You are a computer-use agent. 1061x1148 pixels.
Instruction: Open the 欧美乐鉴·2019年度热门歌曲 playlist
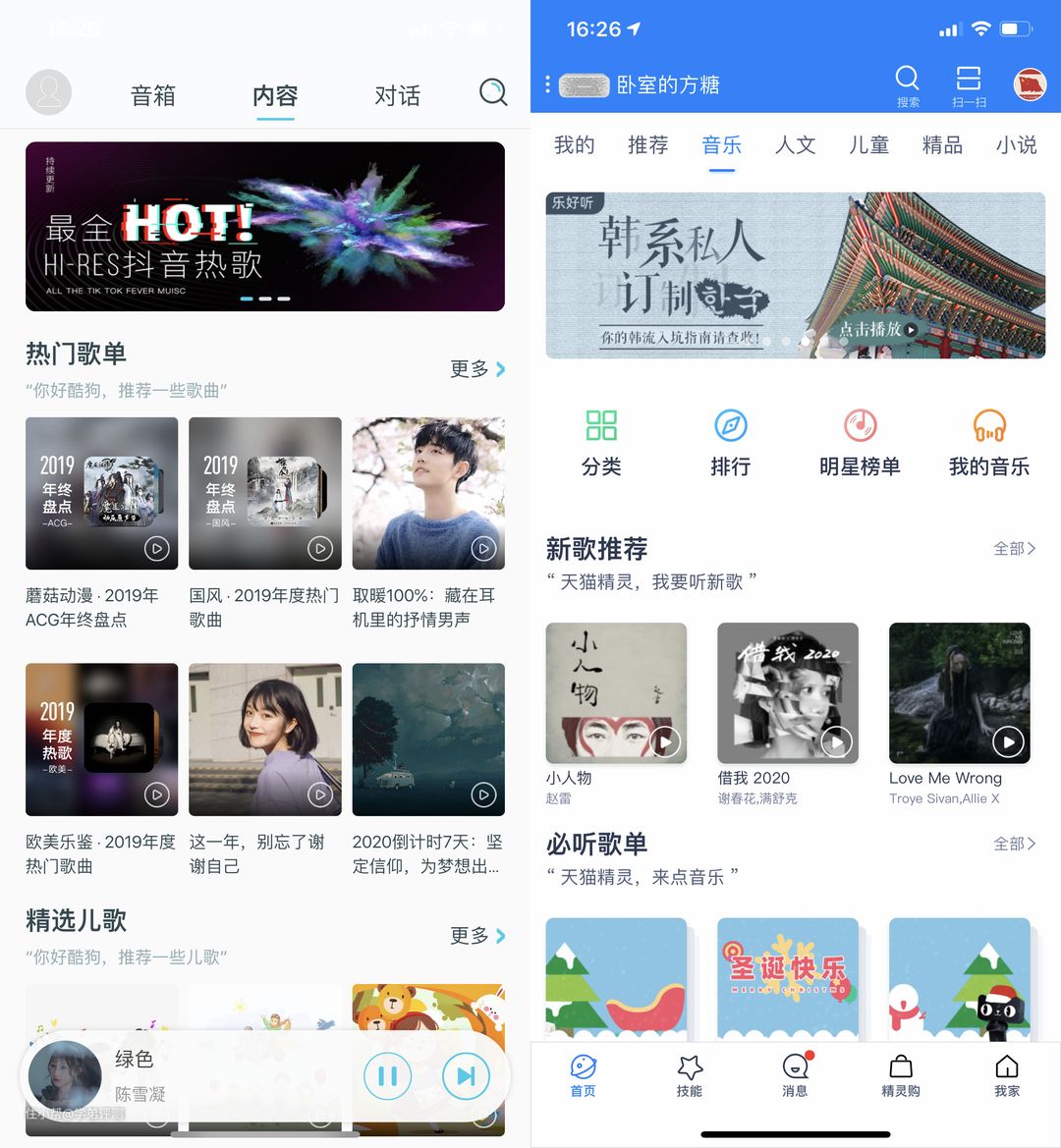(x=101, y=739)
